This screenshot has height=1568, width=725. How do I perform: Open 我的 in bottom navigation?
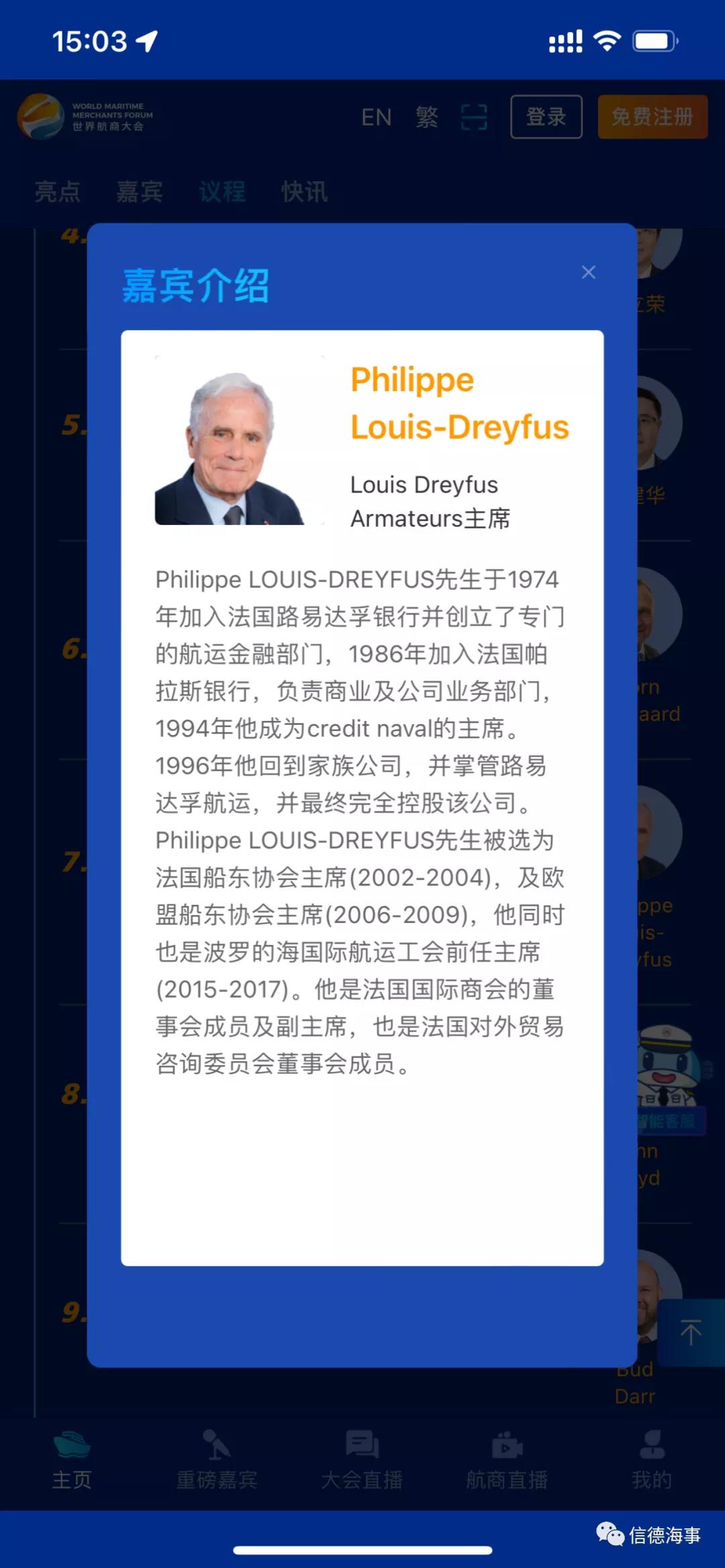pos(652,1459)
